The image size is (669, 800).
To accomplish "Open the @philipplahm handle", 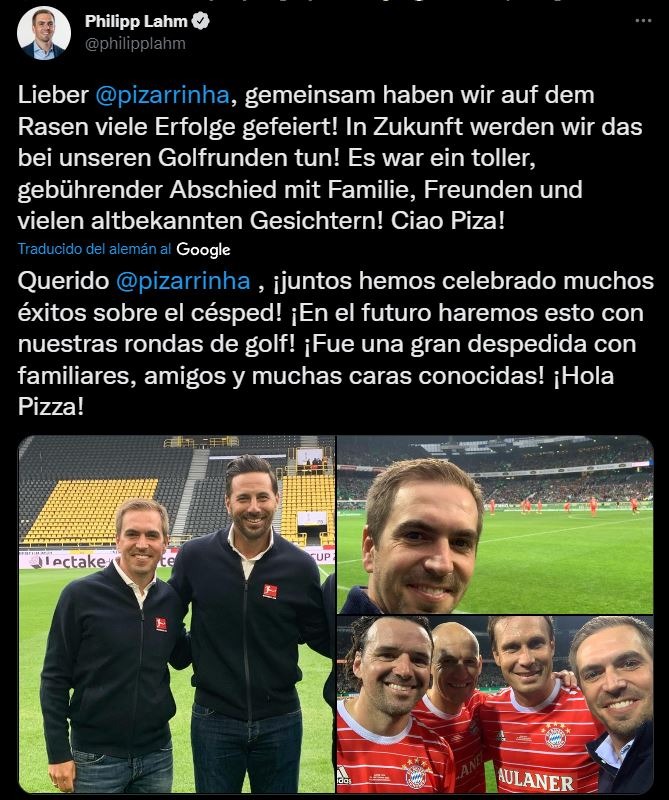I will pyautogui.click(x=135, y=44).
